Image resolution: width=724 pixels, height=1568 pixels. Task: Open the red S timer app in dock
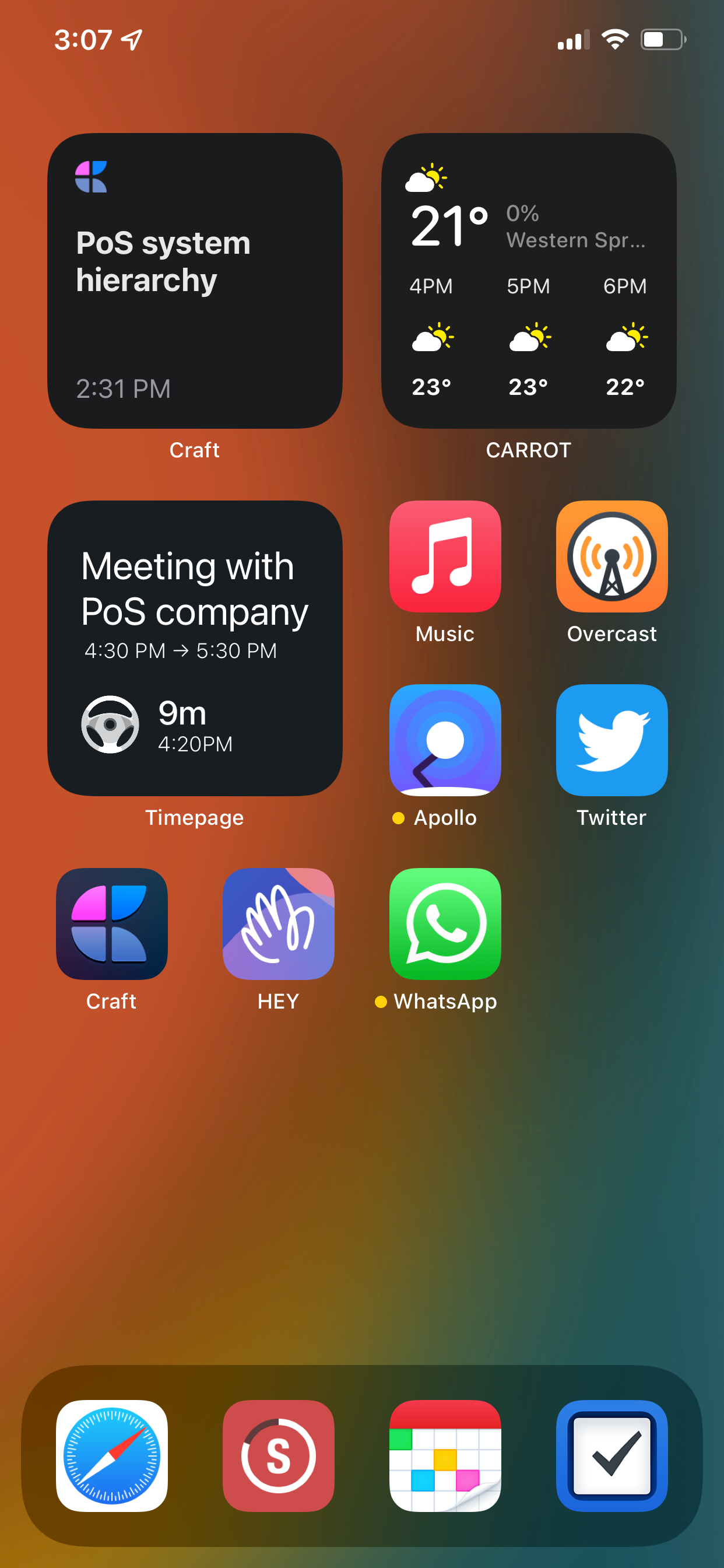click(278, 1456)
